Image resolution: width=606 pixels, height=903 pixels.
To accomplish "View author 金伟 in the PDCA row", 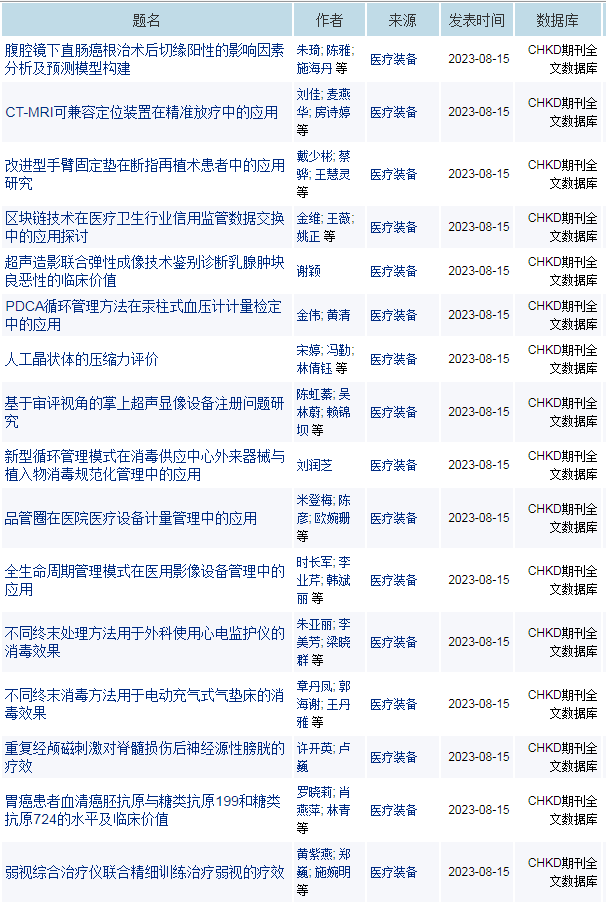I will pyautogui.click(x=308, y=315).
